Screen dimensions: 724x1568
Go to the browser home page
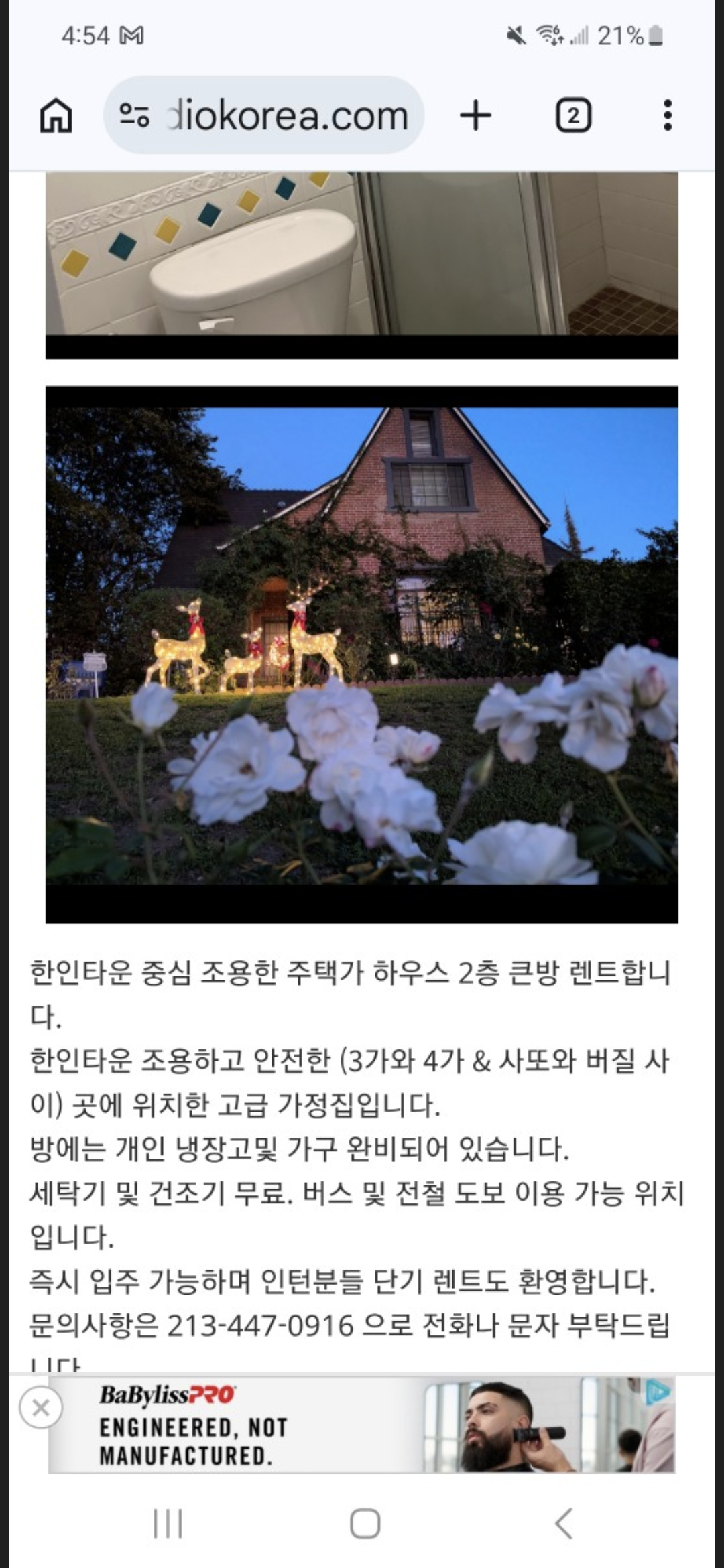click(x=56, y=116)
